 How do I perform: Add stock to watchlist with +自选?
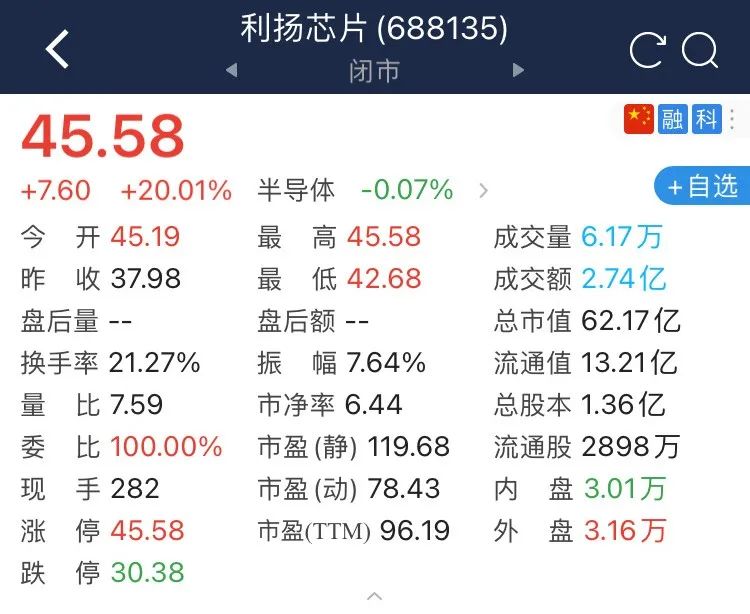[x=703, y=186]
